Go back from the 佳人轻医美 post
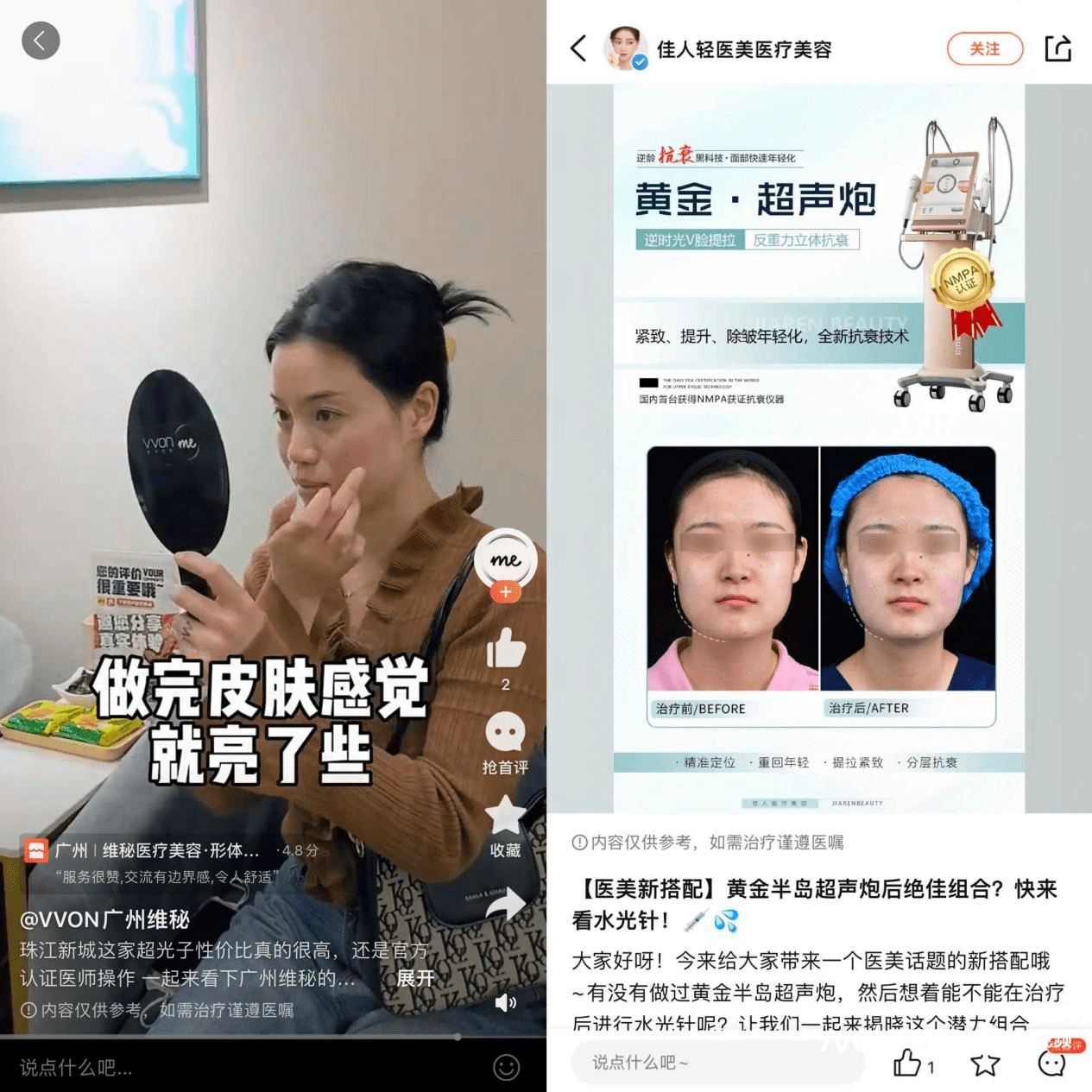The height and width of the screenshot is (1092, 1092). [x=579, y=48]
